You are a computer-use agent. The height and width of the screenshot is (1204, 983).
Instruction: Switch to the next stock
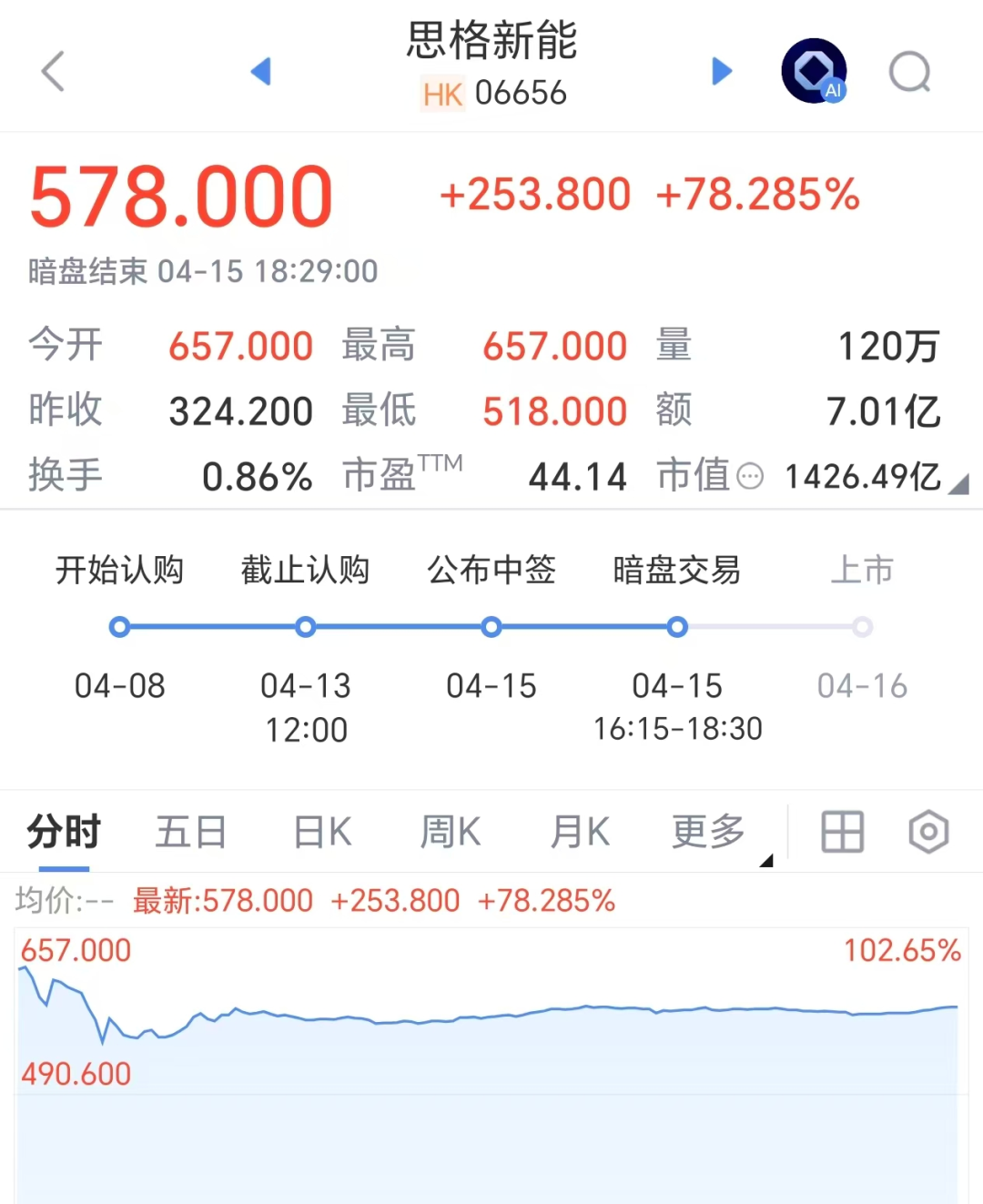pyautogui.click(x=722, y=71)
